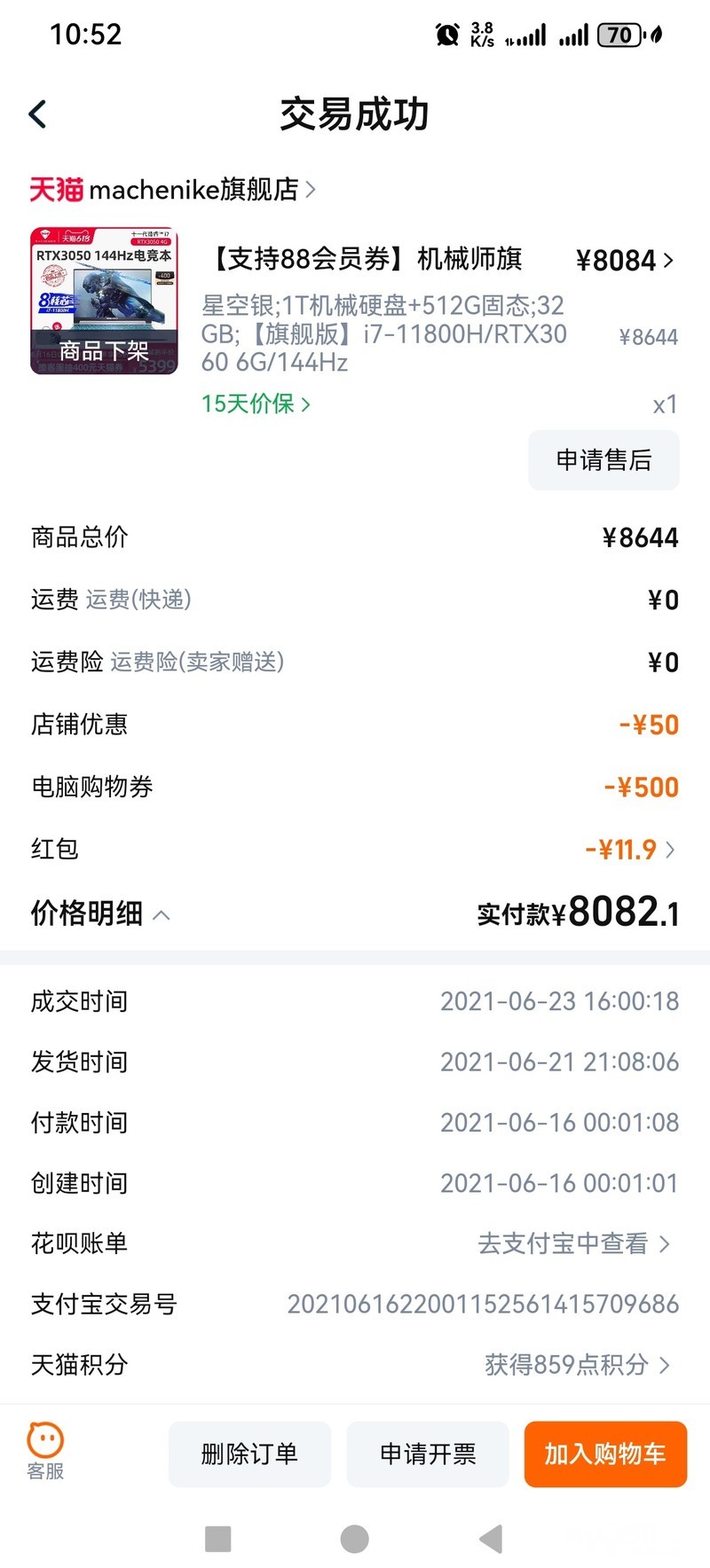Image resolution: width=710 pixels, height=1568 pixels.
Task: Go back from the order details page
Action: (37, 114)
